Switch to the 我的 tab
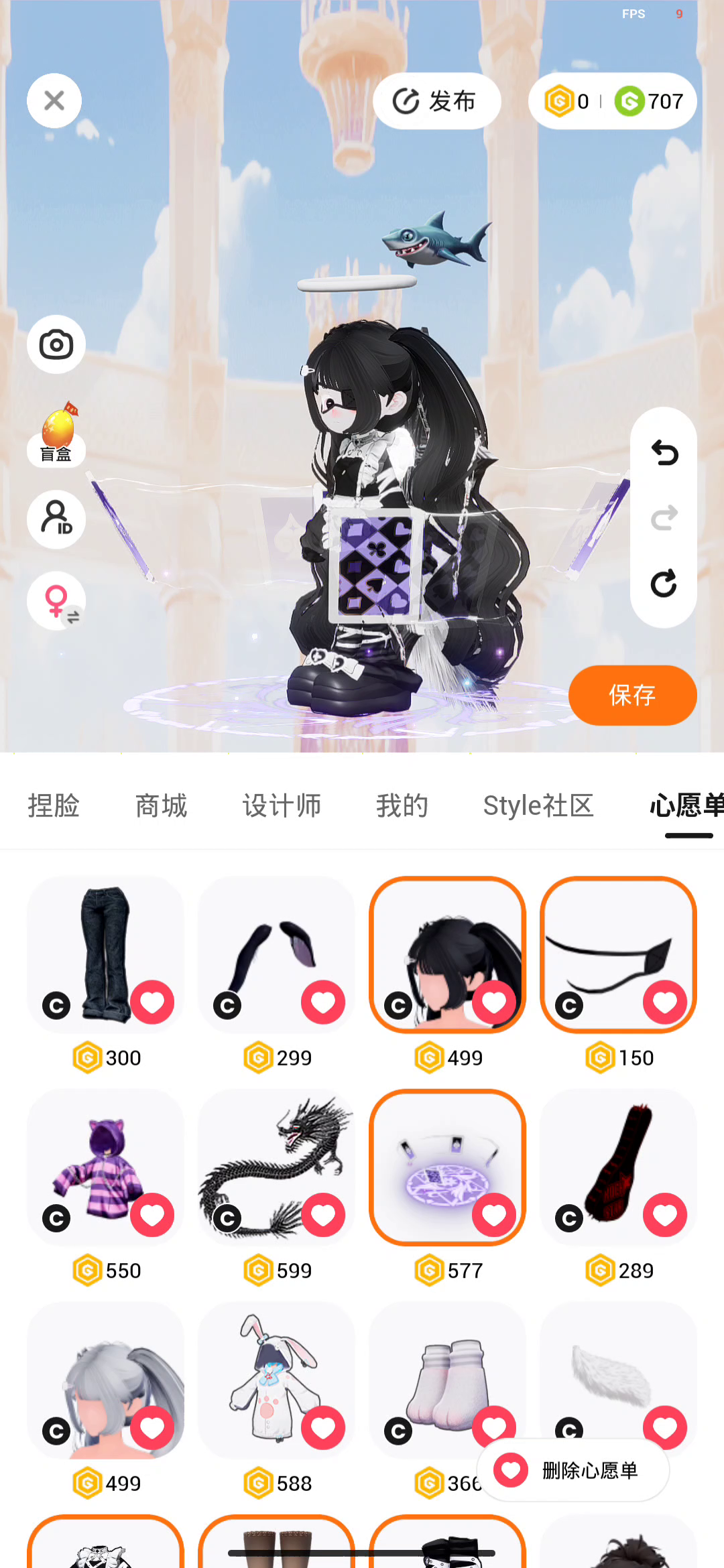This screenshot has width=724, height=1568. [x=402, y=805]
